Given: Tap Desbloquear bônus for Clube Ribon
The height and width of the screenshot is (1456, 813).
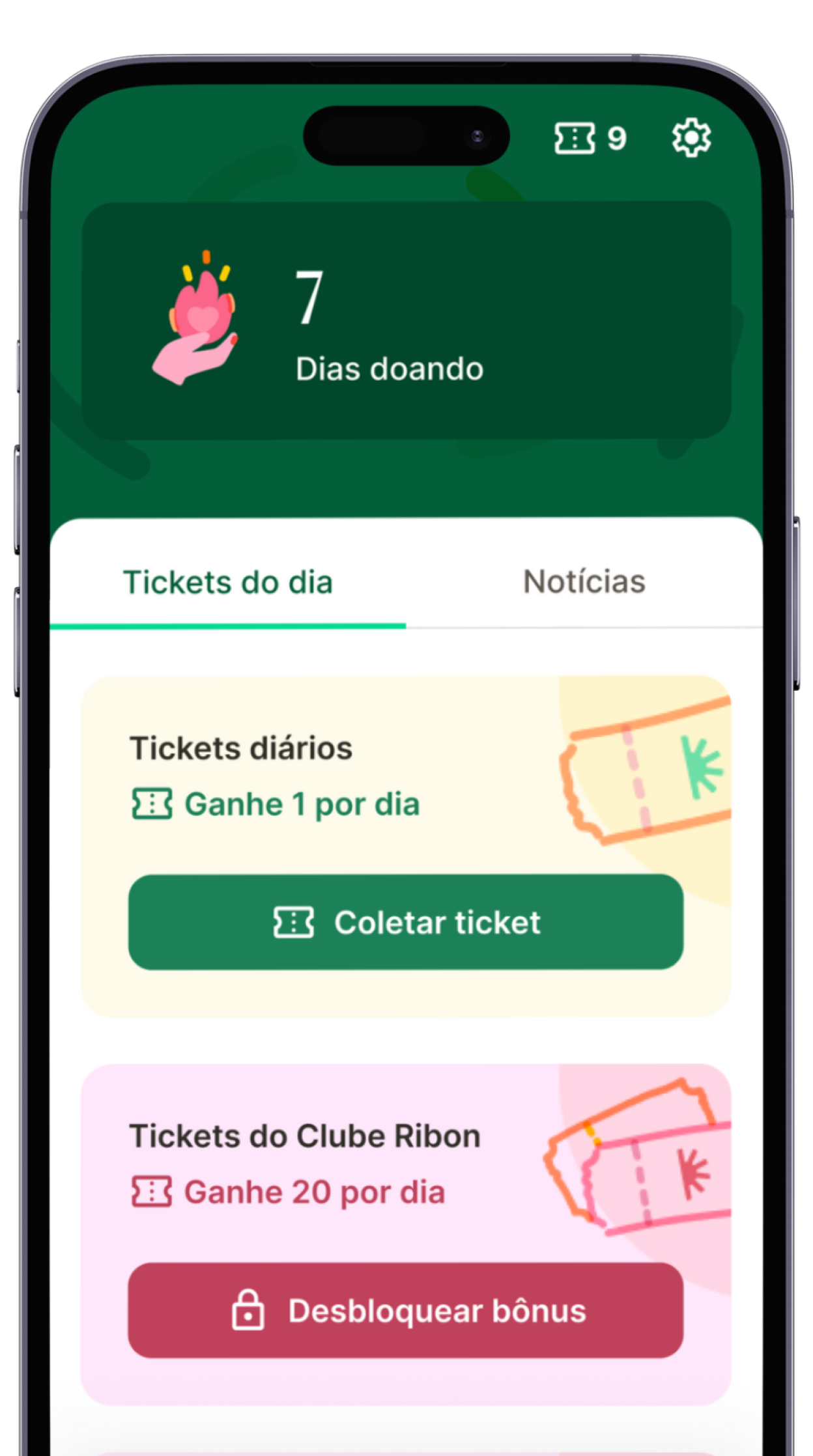Looking at the screenshot, I should [x=405, y=1310].
